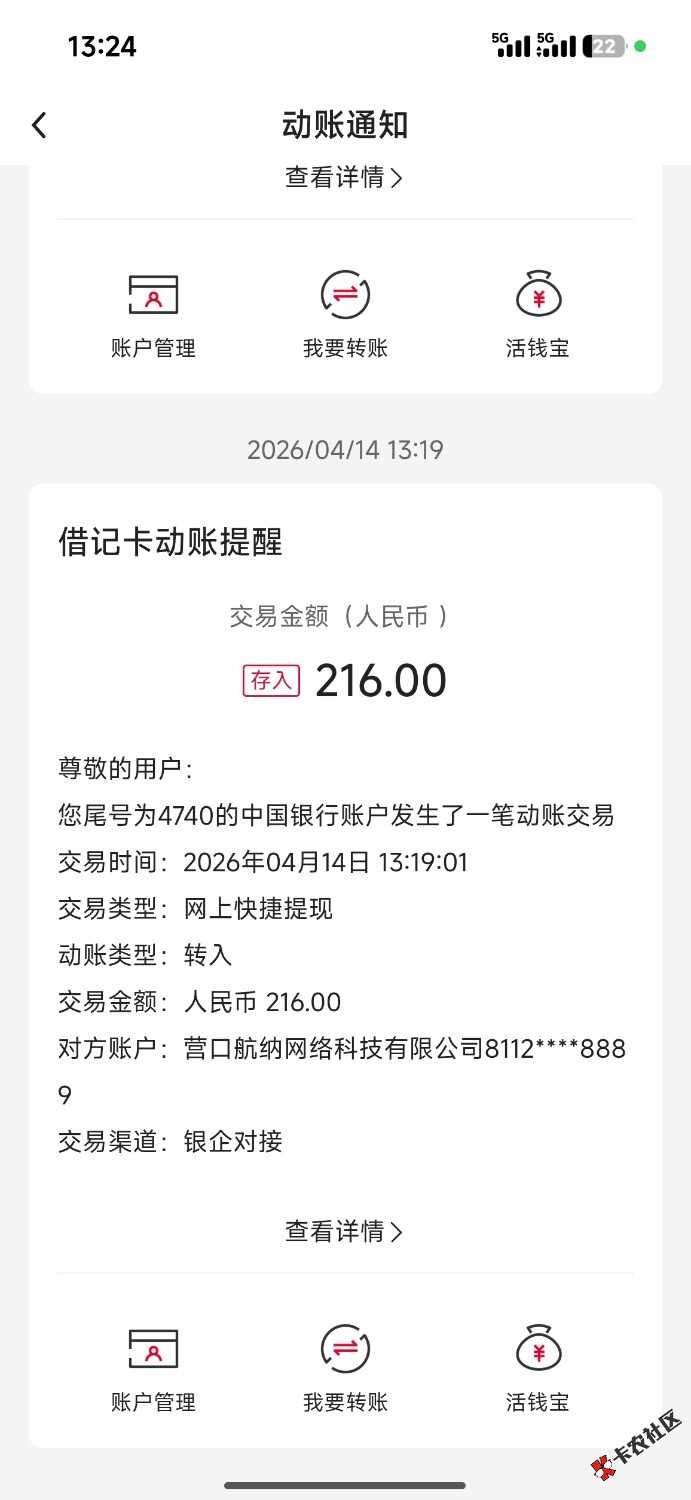Open 查看详情 for the 216.00 deposit notice

344,1231
